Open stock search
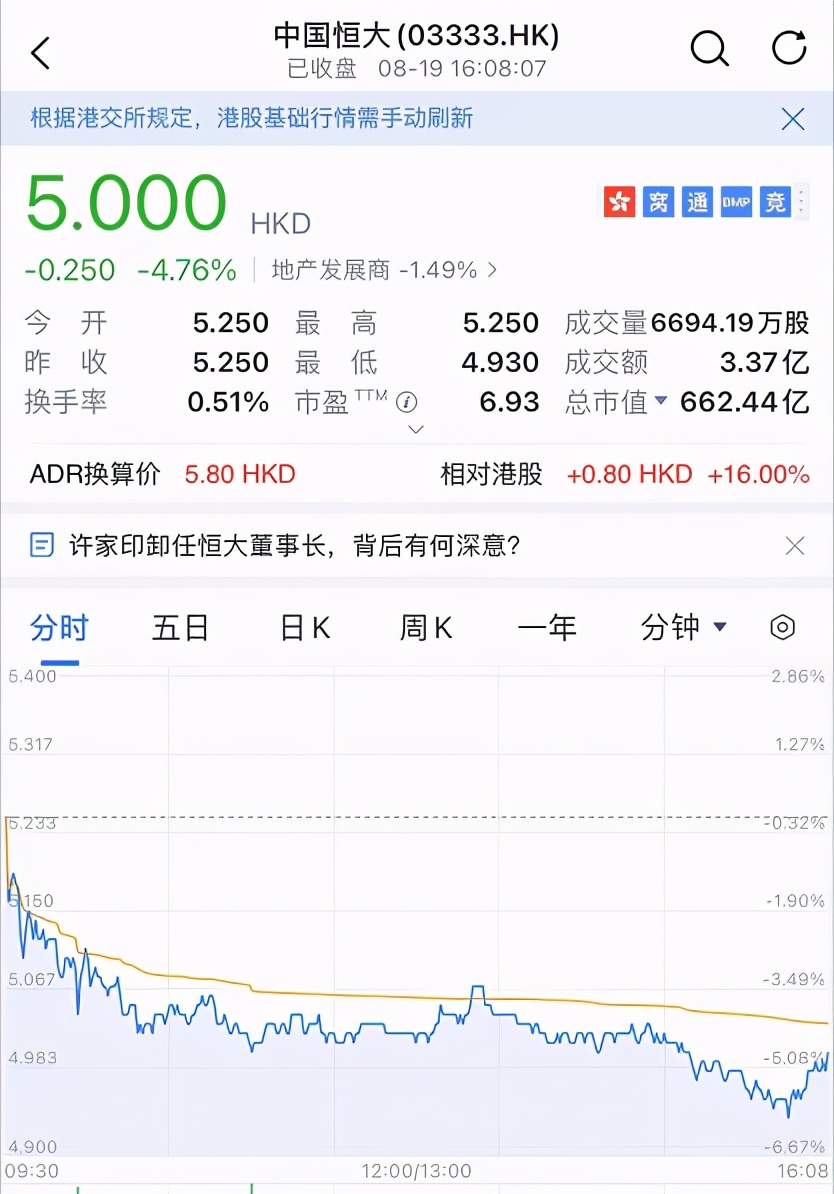 (x=709, y=48)
